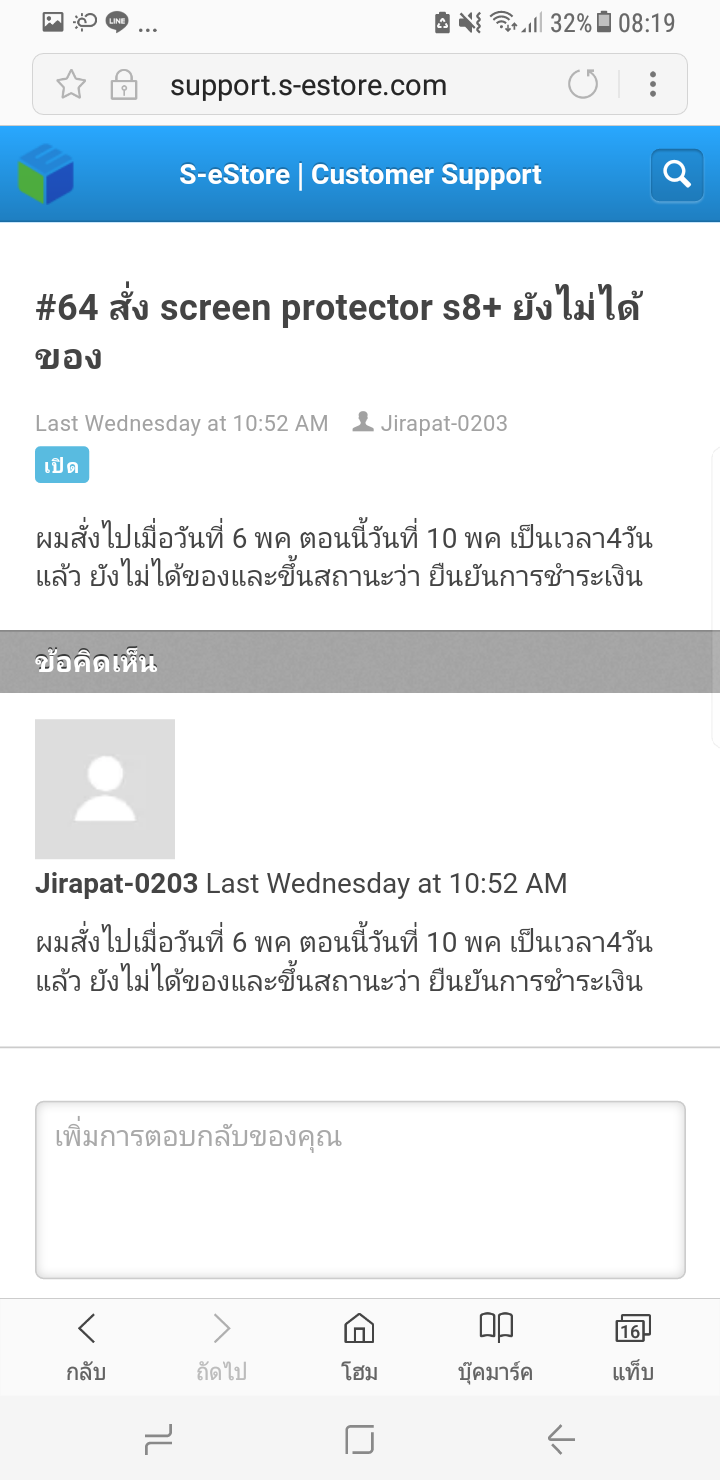Reload the page using the refresh icon
Image resolution: width=720 pixels, height=1480 pixels.
[x=583, y=84]
